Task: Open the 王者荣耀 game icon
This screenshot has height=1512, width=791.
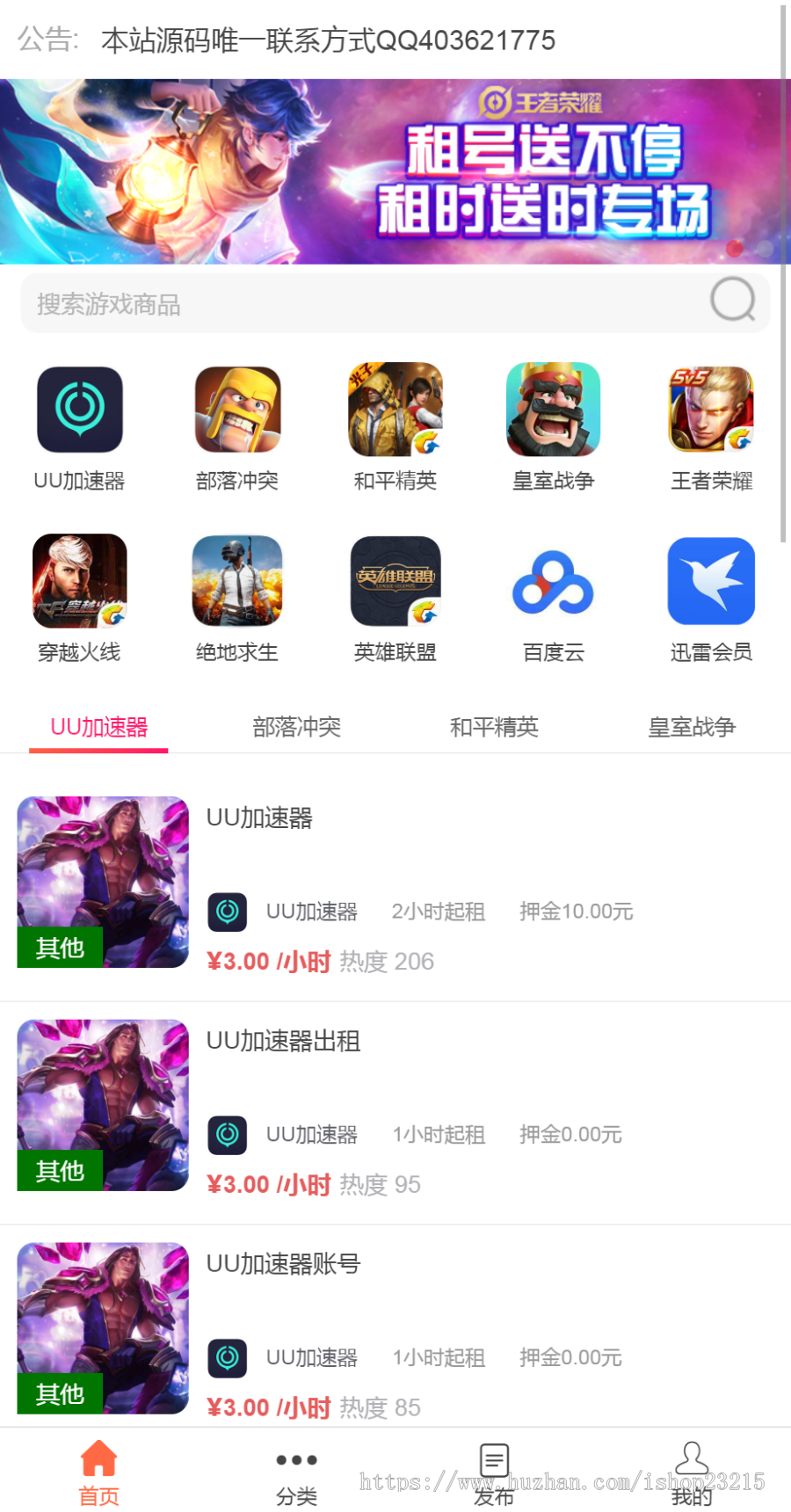Action: click(x=710, y=408)
